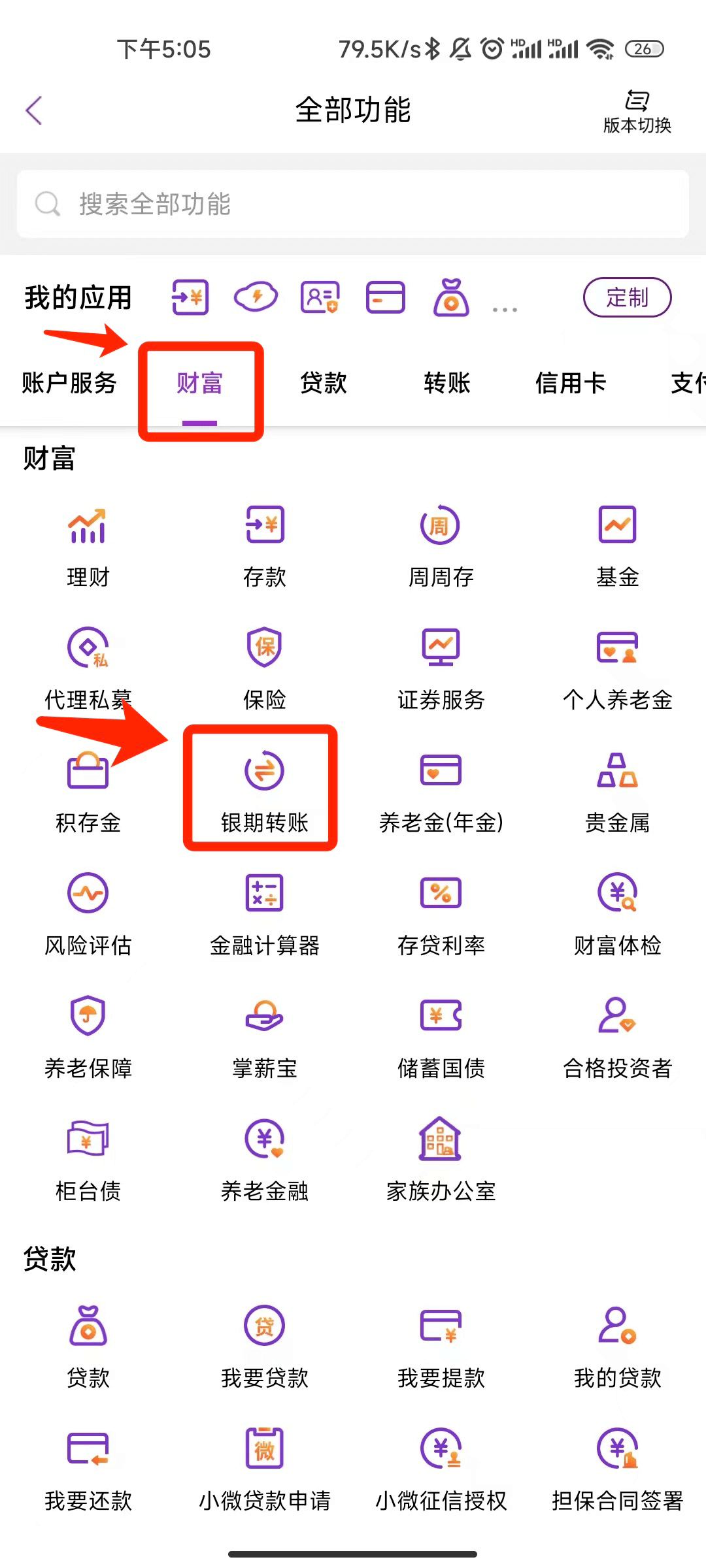Switch to the 贷款 tab
Image resolution: width=706 pixels, height=1568 pixels.
(x=323, y=383)
